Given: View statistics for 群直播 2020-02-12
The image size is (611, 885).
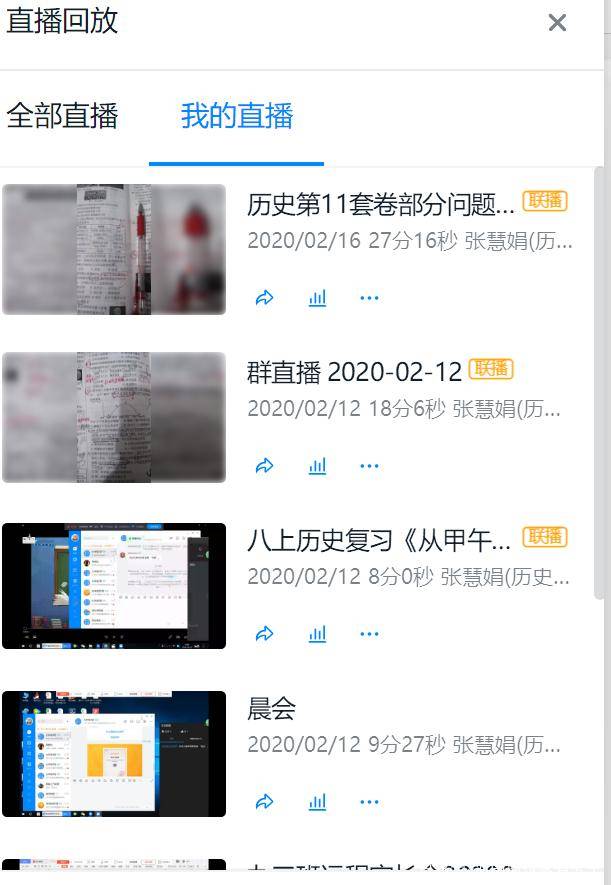Looking at the screenshot, I should pyautogui.click(x=317, y=466).
